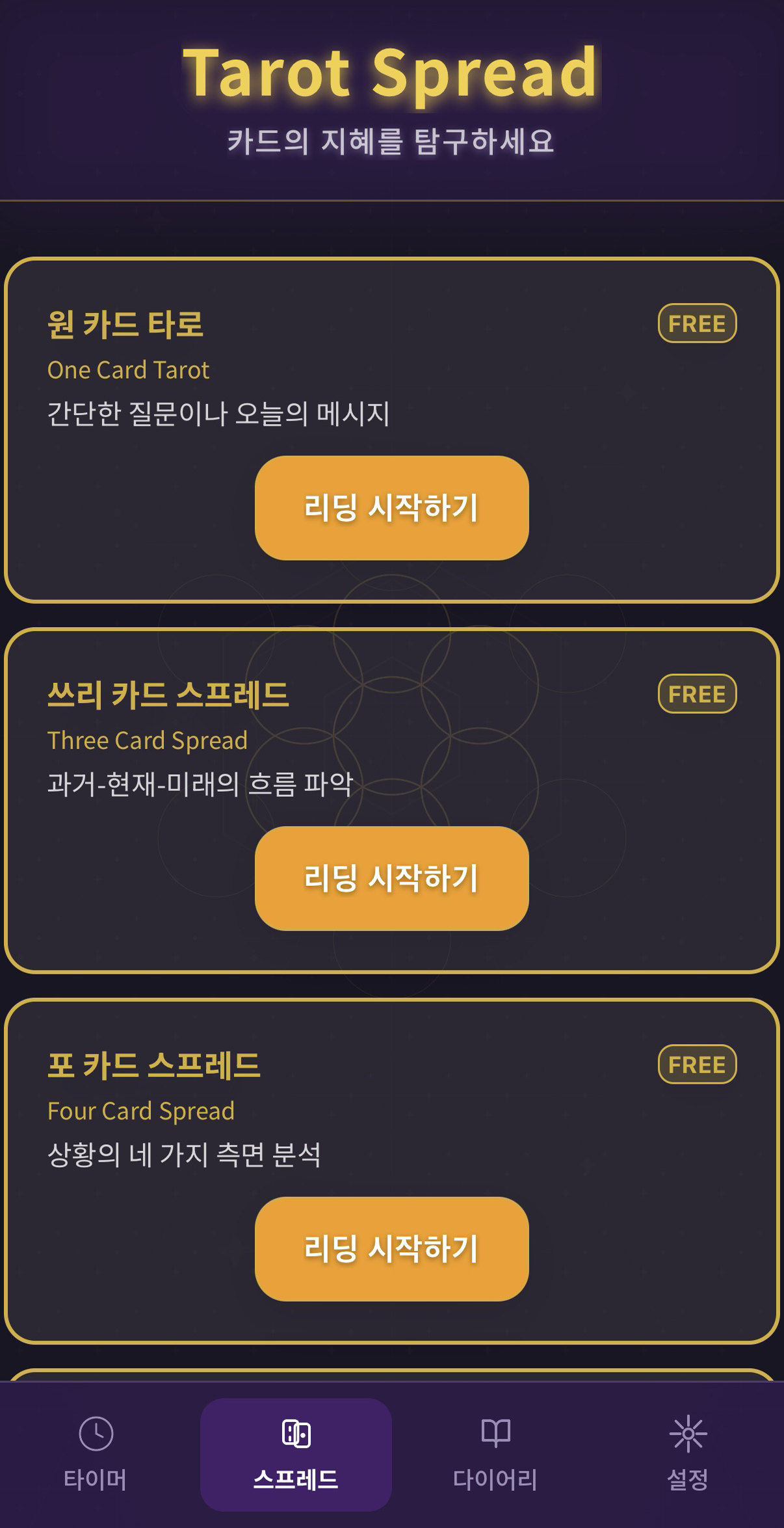Switch to the 타이머 tab
This screenshot has height=1528, width=784.
pos(96,1454)
